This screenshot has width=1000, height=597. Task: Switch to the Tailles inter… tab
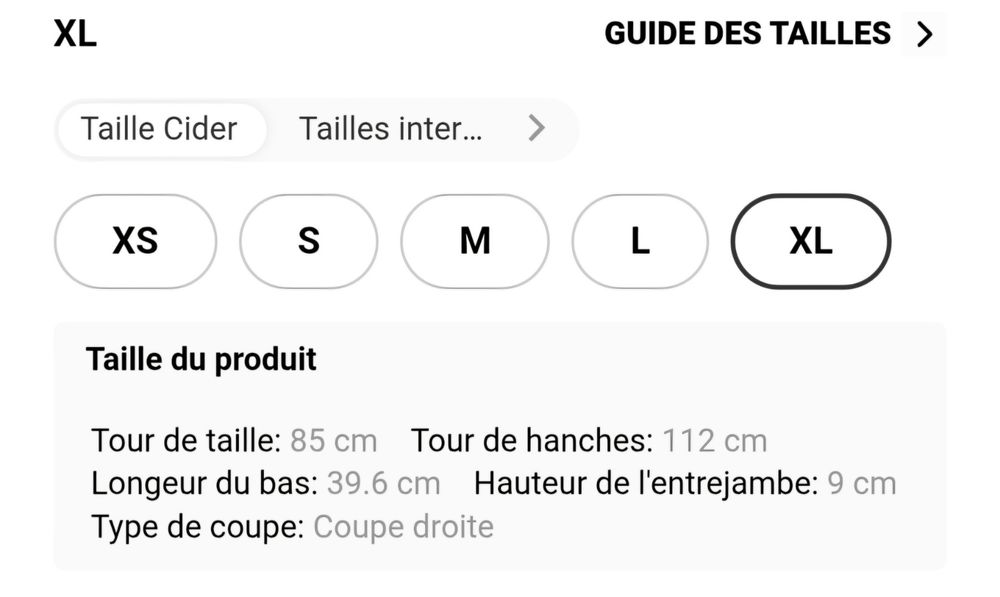click(x=390, y=129)
